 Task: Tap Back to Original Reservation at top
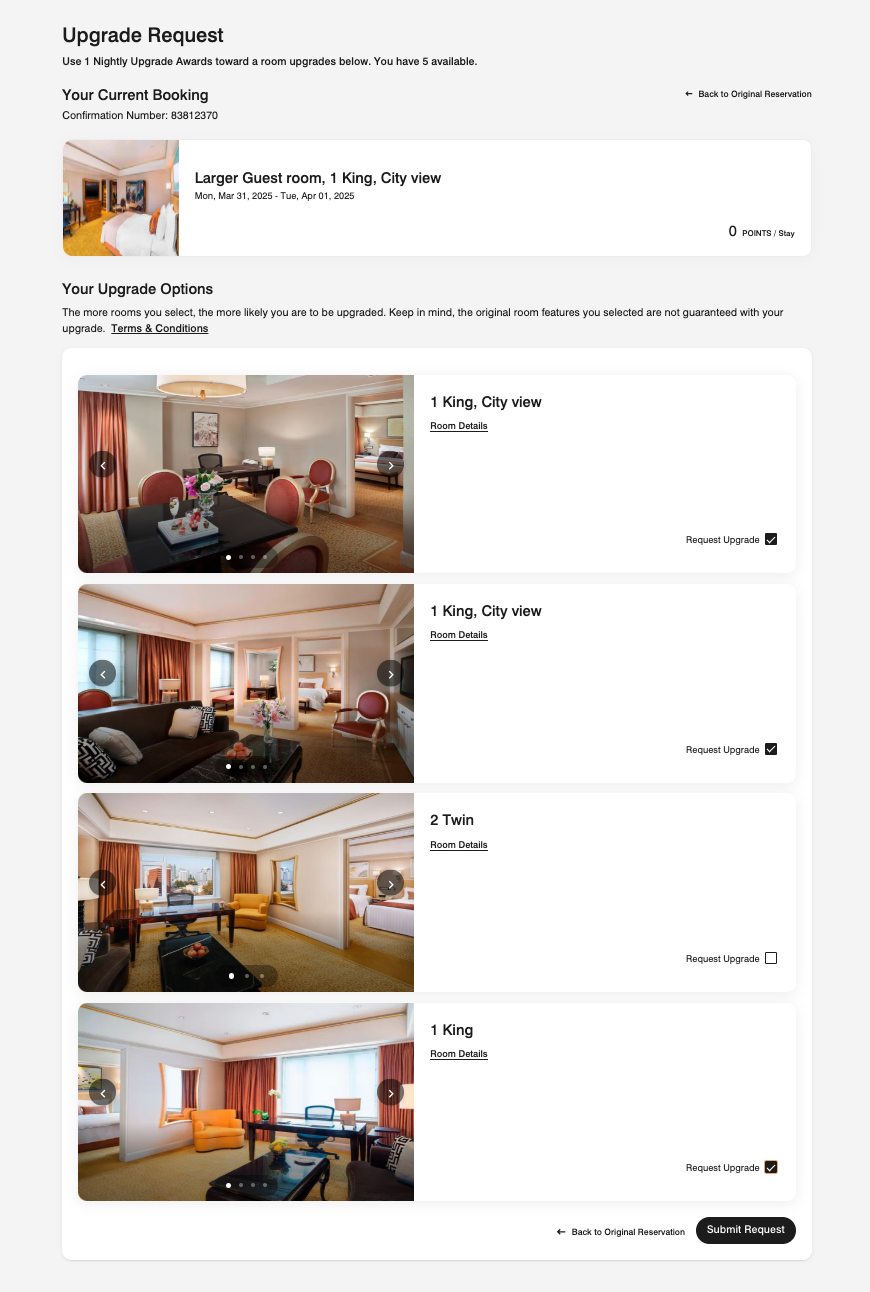748,94
